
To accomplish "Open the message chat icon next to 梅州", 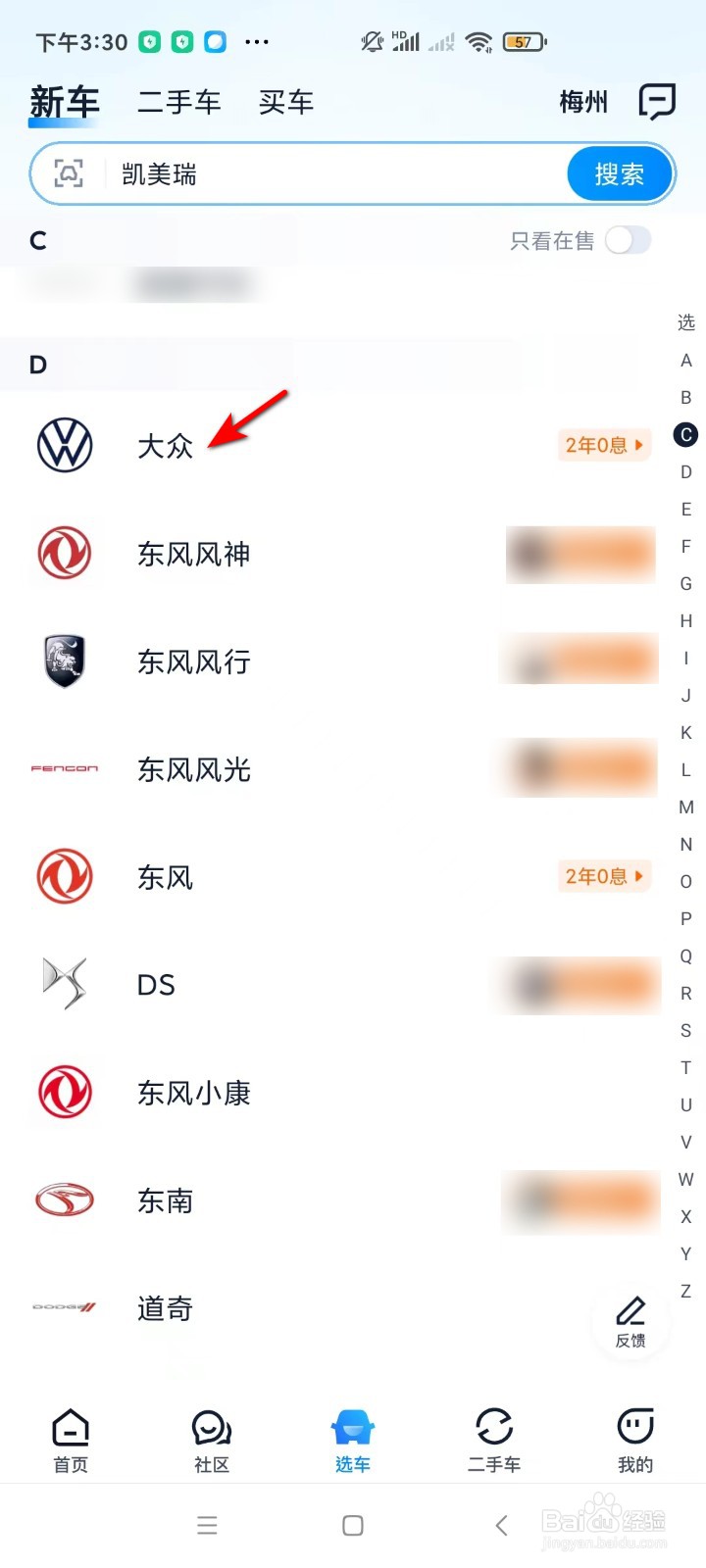I will tap(656, 101).
